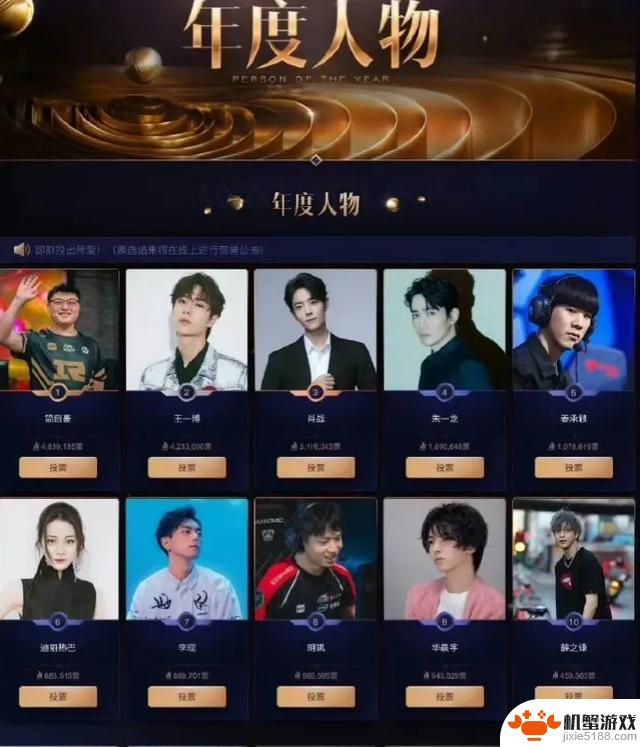
Task: Vote for 李现
Action: point(187,696)
